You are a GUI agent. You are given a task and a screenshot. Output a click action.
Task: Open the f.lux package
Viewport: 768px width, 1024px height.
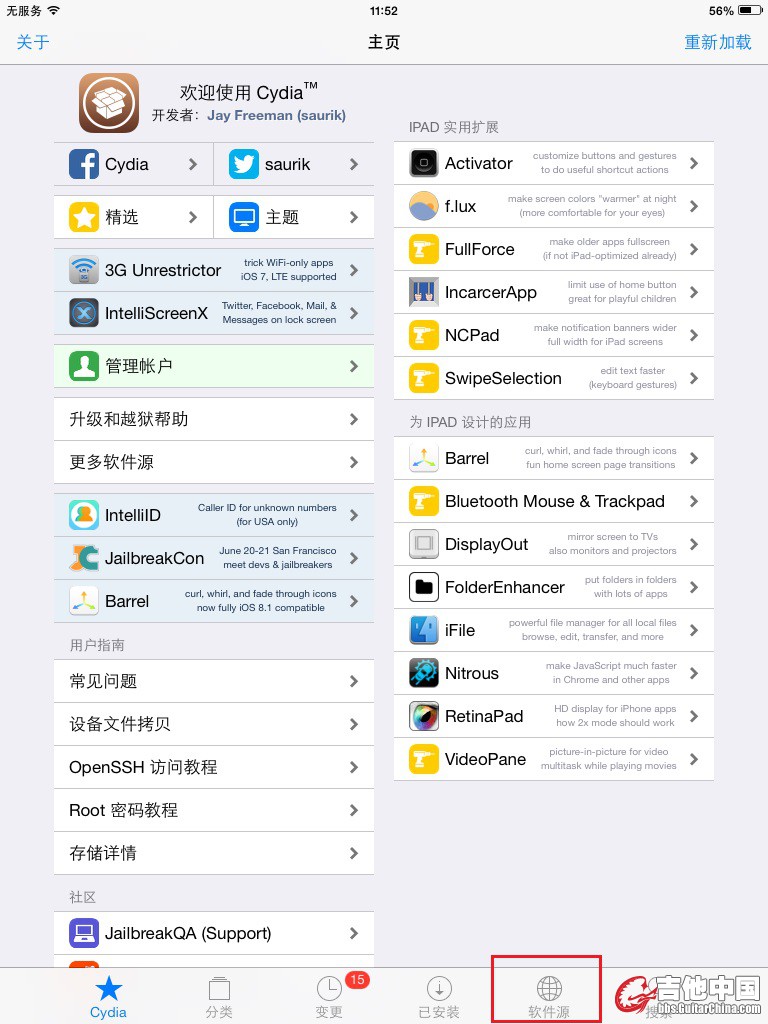tap(553, 206)
